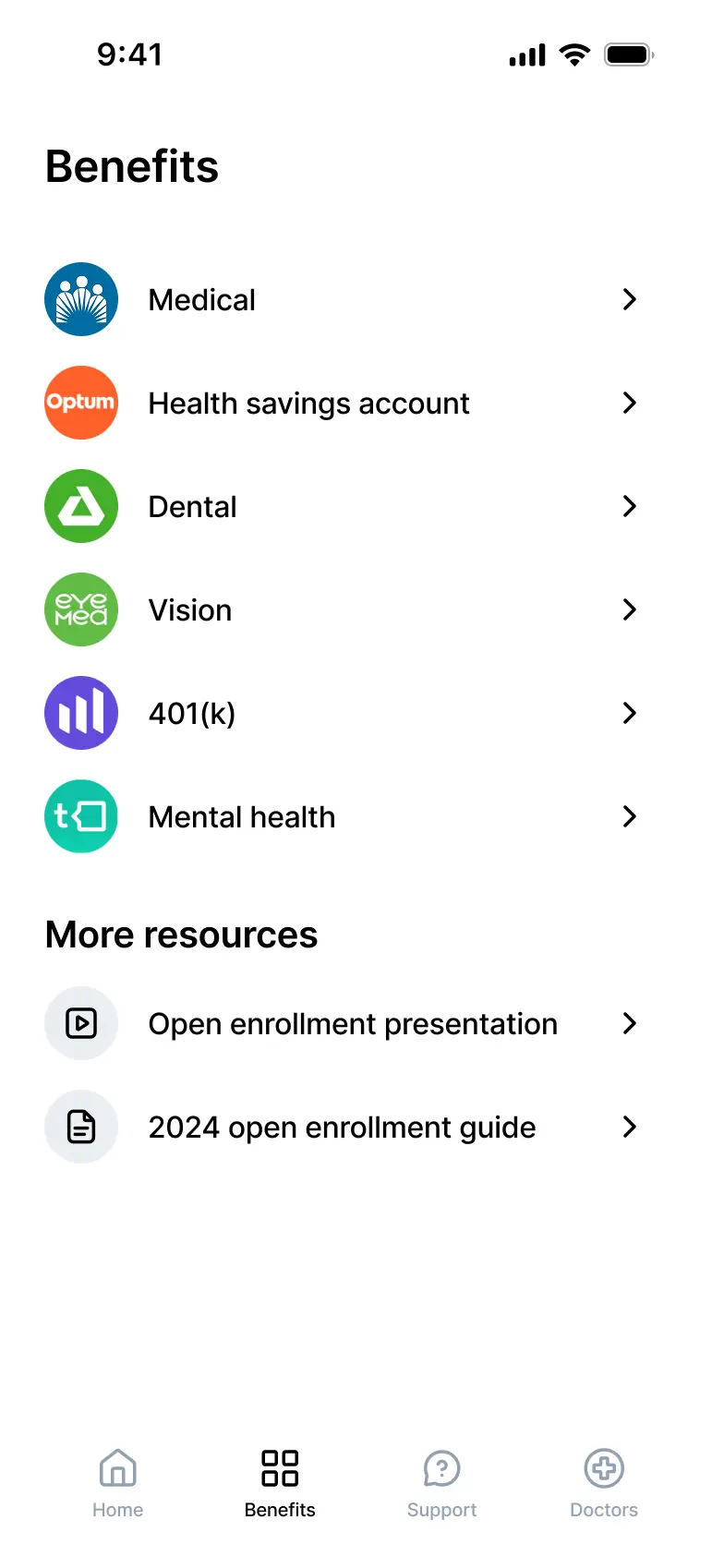The height and width of the screenshot is (1568, 724).
Task: Expand the 2024 open enrollment guide
Action: point(630,1127)
